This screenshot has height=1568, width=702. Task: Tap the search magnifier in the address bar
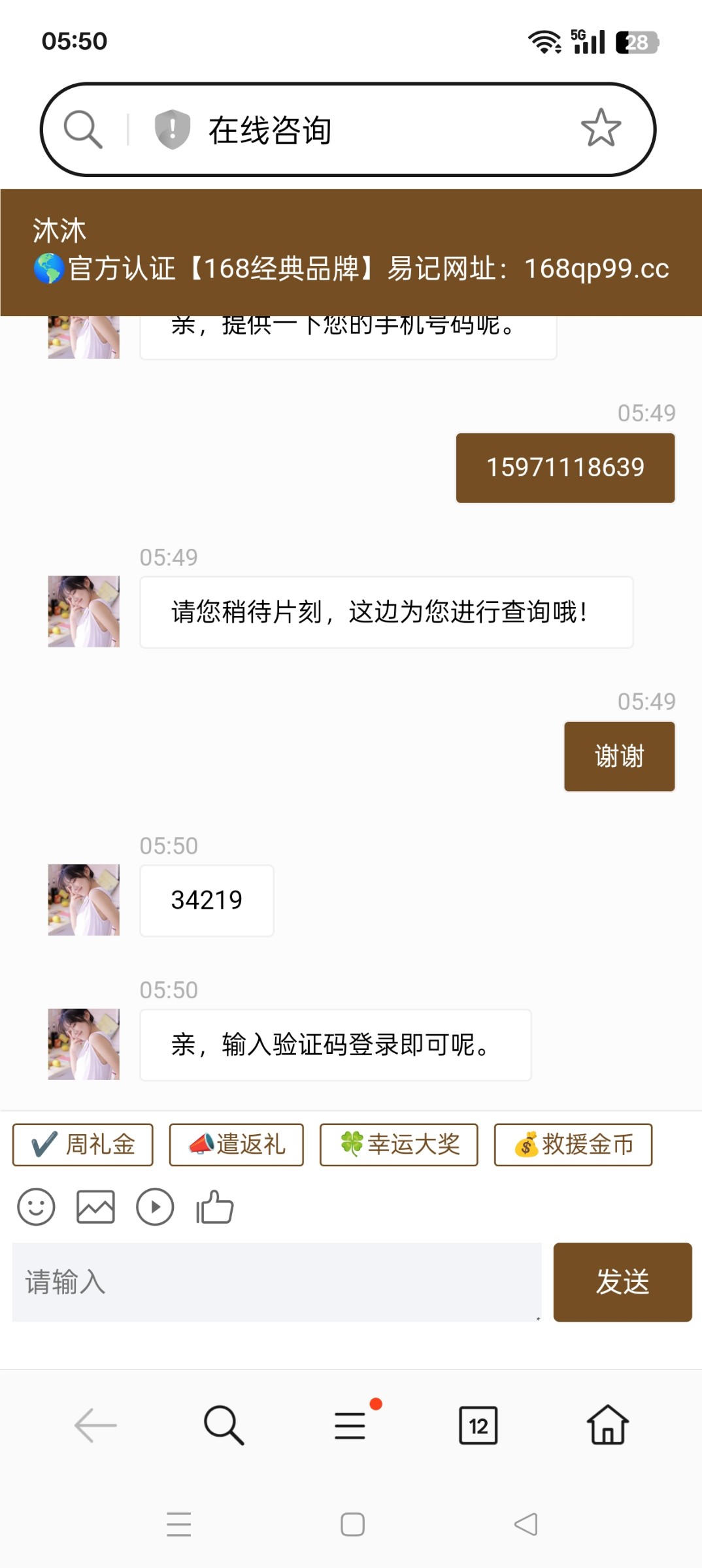click(x=83, y=129)
